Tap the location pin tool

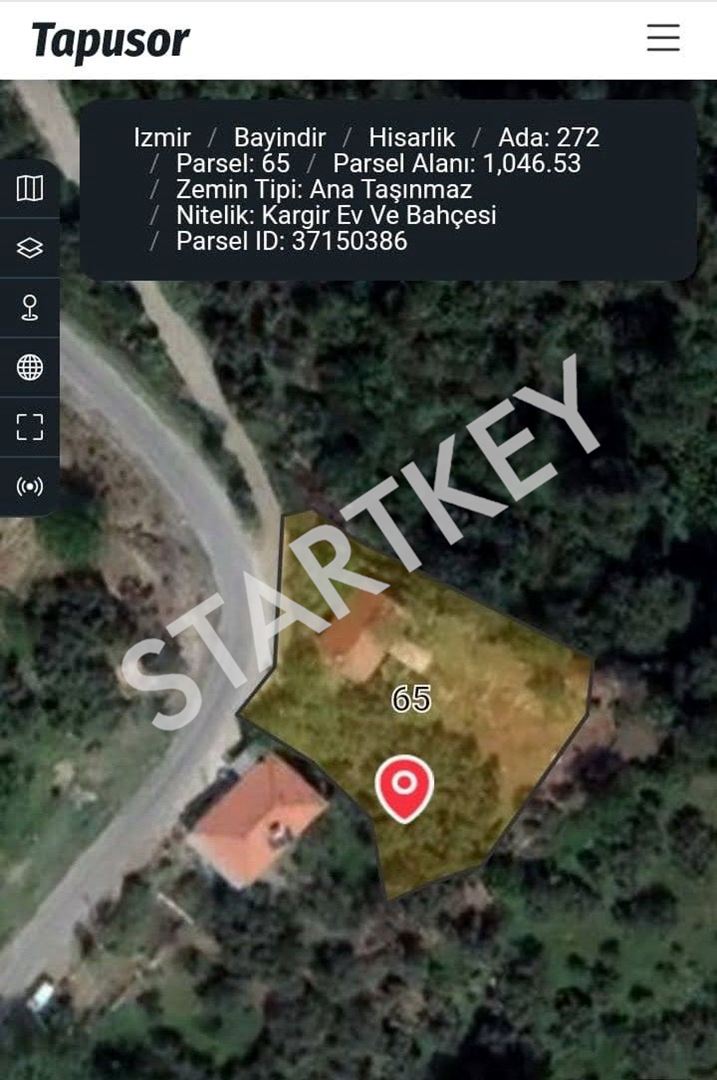point(30,308)
